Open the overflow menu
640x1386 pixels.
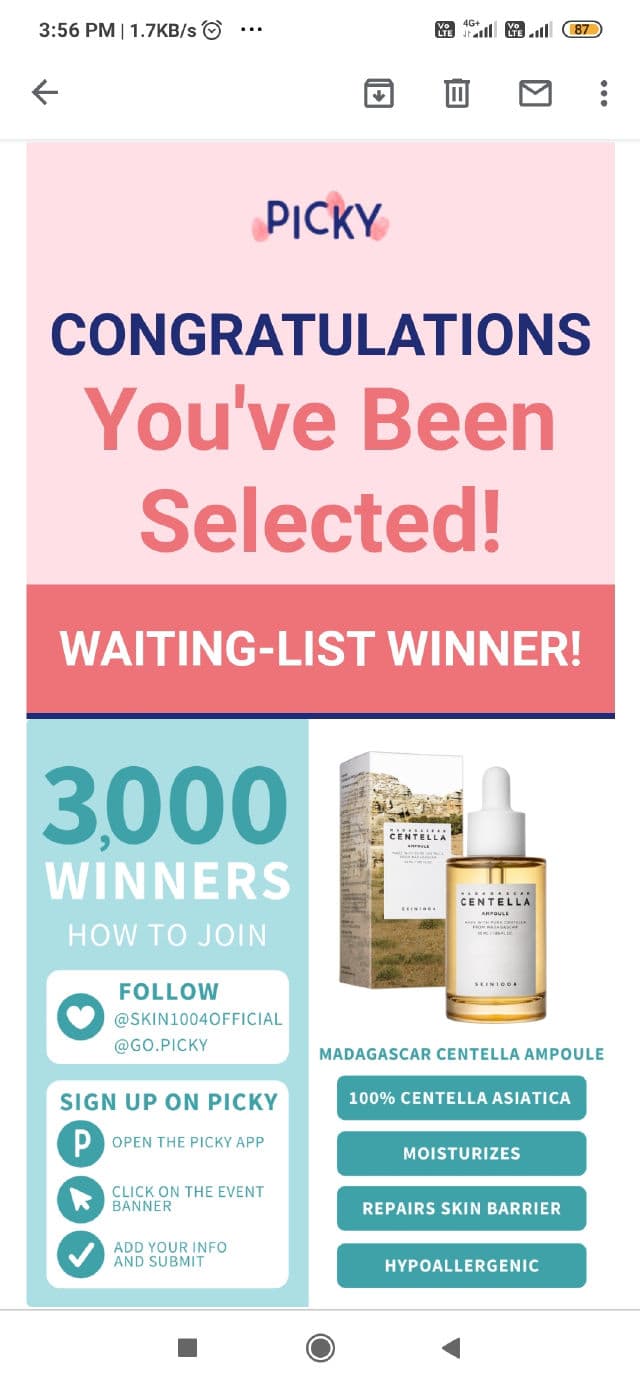(x=604, y=93)
